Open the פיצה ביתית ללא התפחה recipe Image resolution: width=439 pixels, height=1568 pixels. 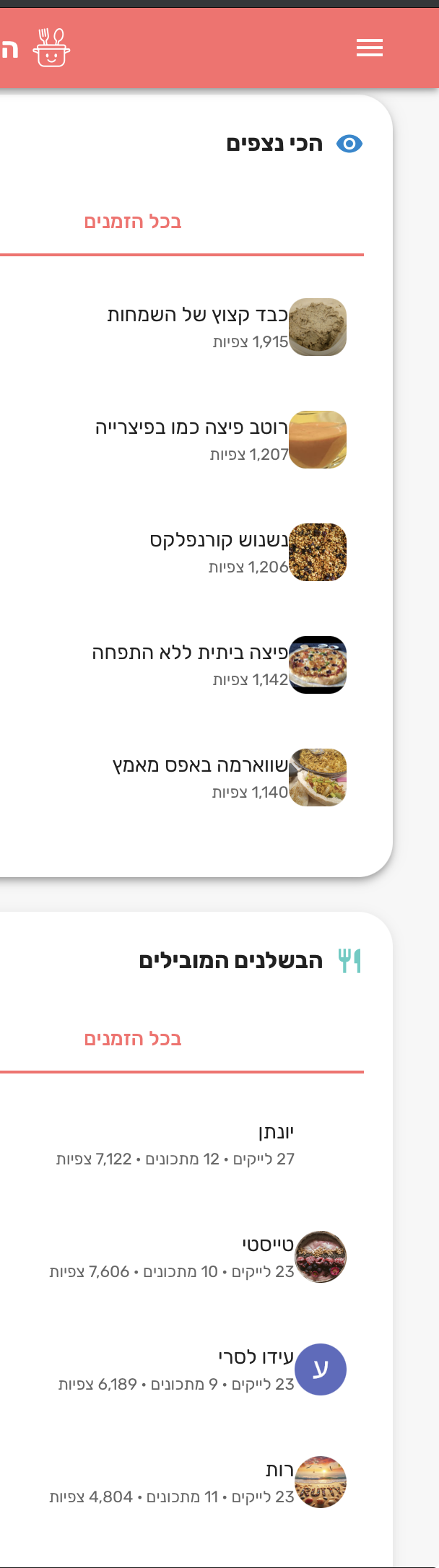[x=190, y=653]
